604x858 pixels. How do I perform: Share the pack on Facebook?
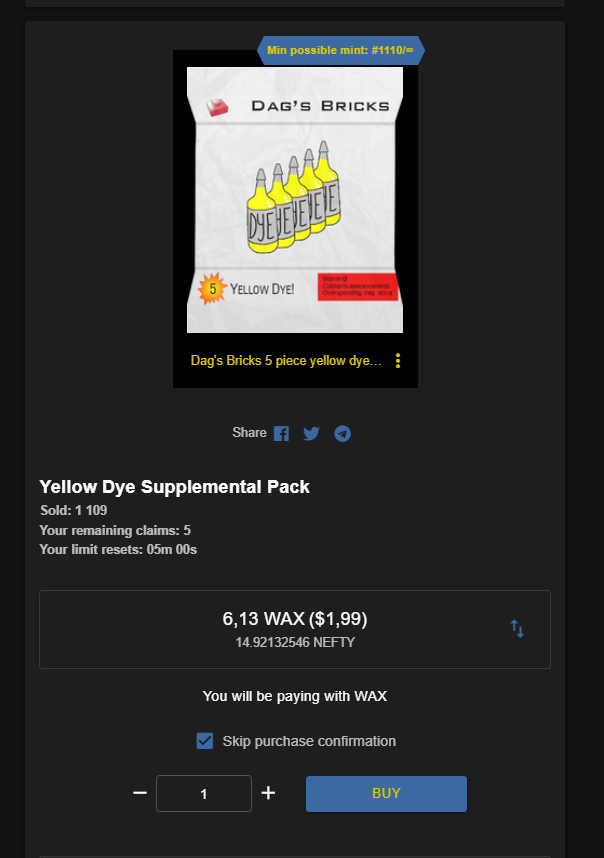click(x=281, y=433)
